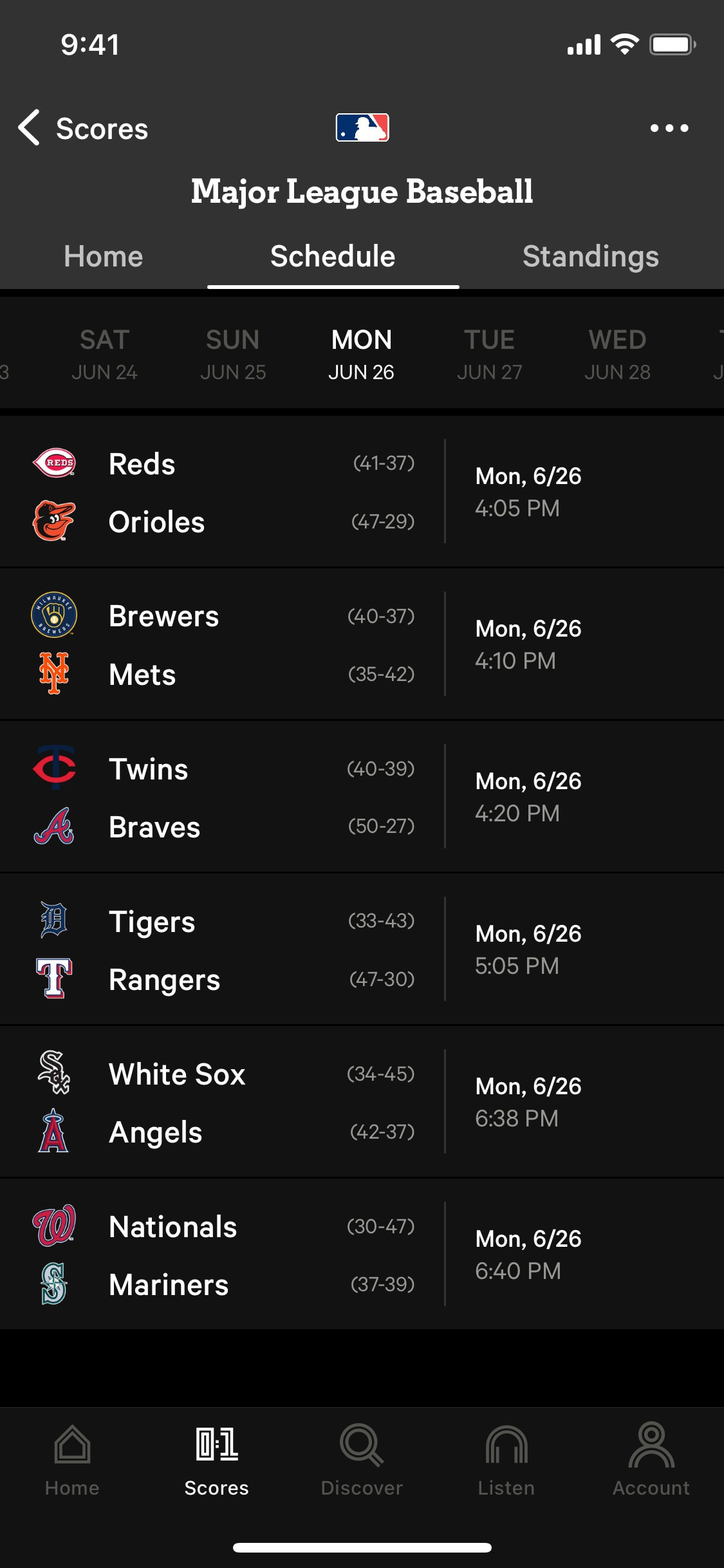Open the Nationals vs Mariners game
This screenshot has width=724, height=1568.
point(362,1255)
